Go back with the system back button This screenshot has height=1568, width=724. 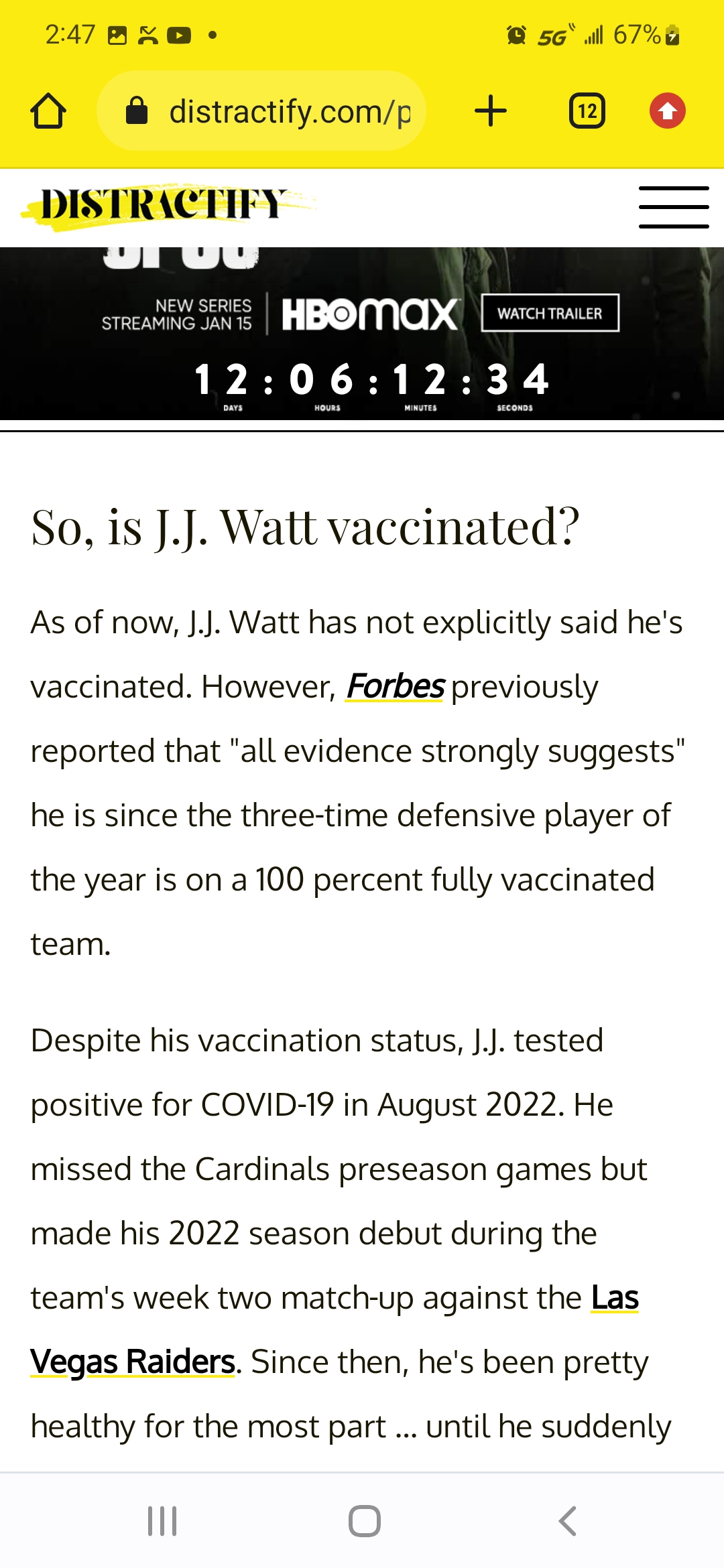[567, 1521]
